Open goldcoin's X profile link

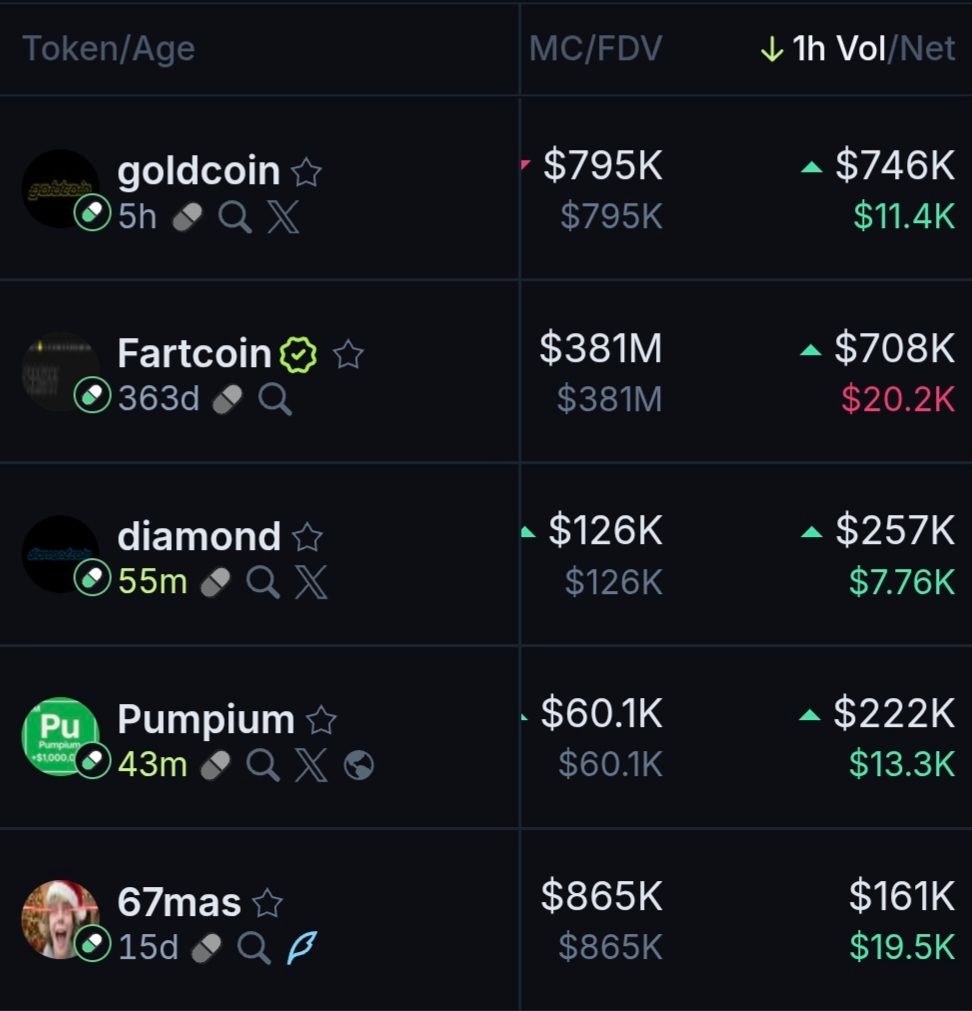click(x=284, y=216)
